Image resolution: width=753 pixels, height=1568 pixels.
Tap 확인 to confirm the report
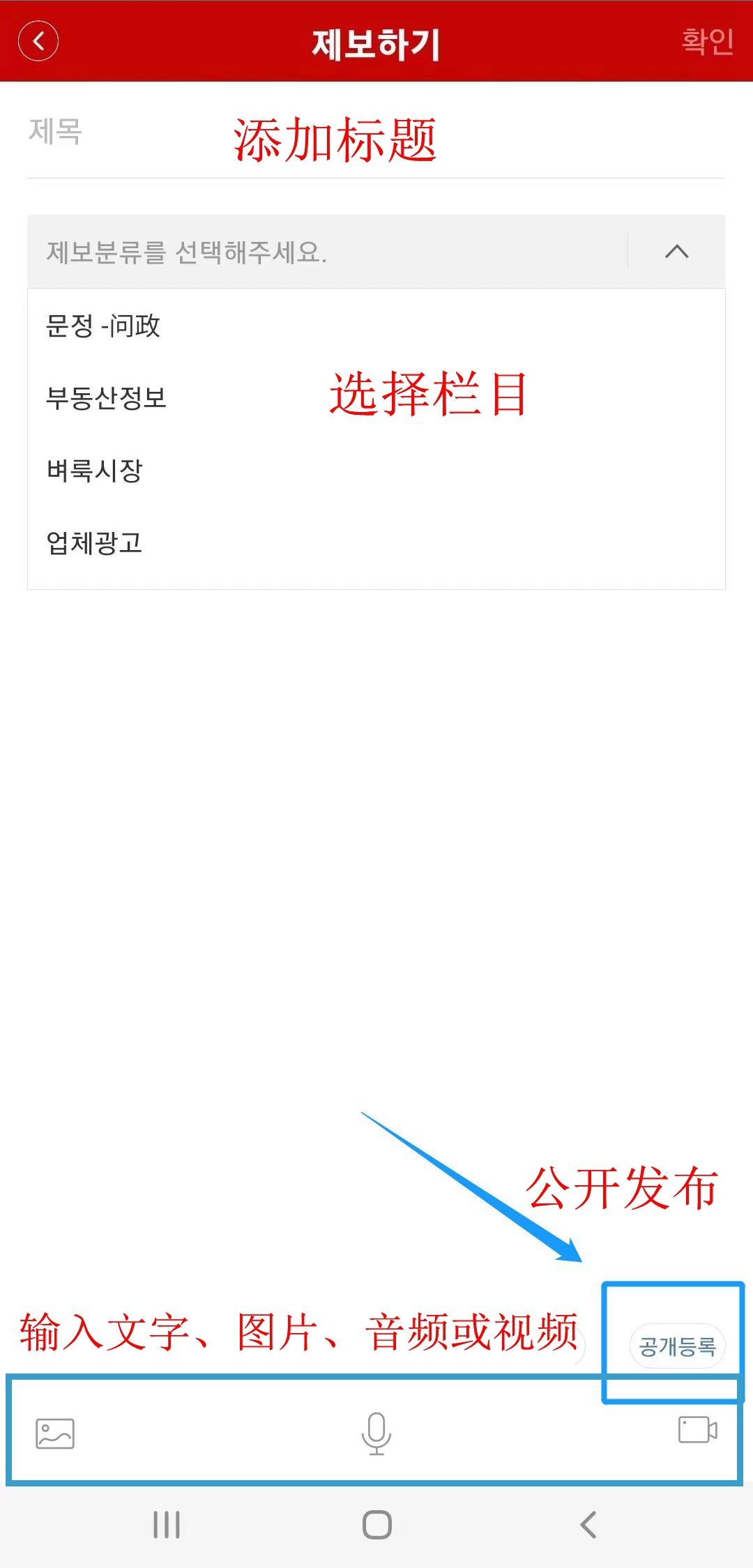pyautogui.click(x=707, y=41)
